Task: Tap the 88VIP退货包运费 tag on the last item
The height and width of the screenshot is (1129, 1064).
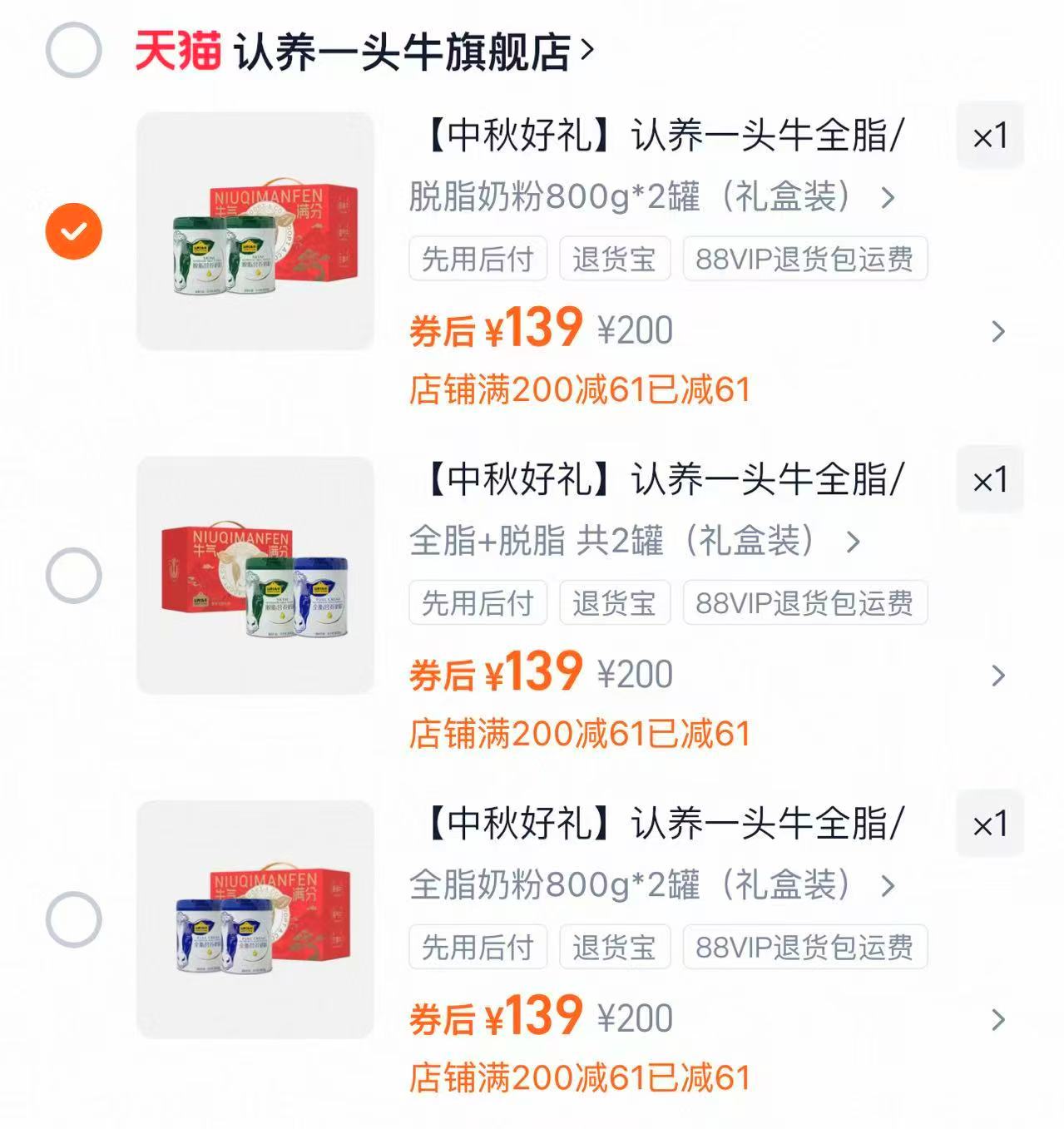Action: (804, 947)
